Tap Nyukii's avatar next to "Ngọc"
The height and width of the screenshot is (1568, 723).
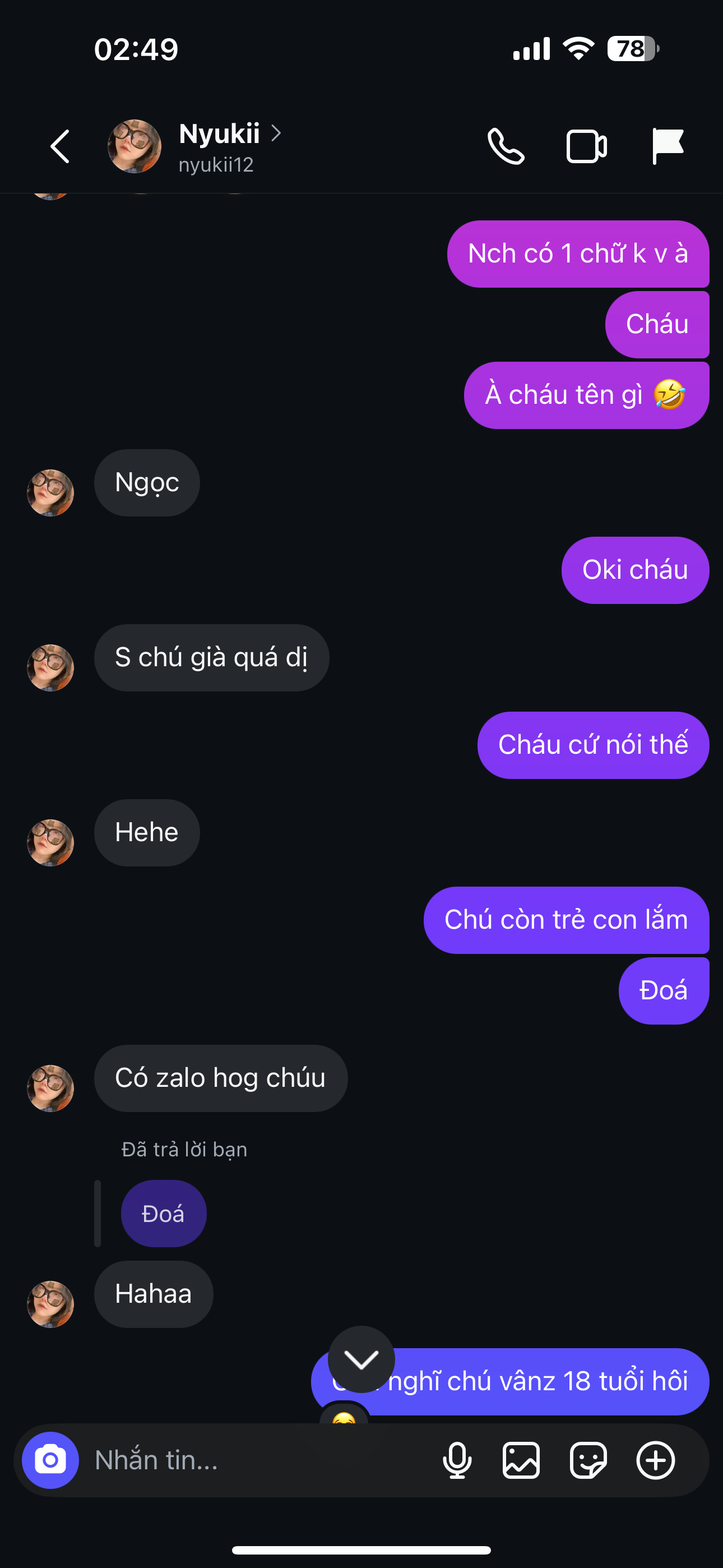[50, 492]
